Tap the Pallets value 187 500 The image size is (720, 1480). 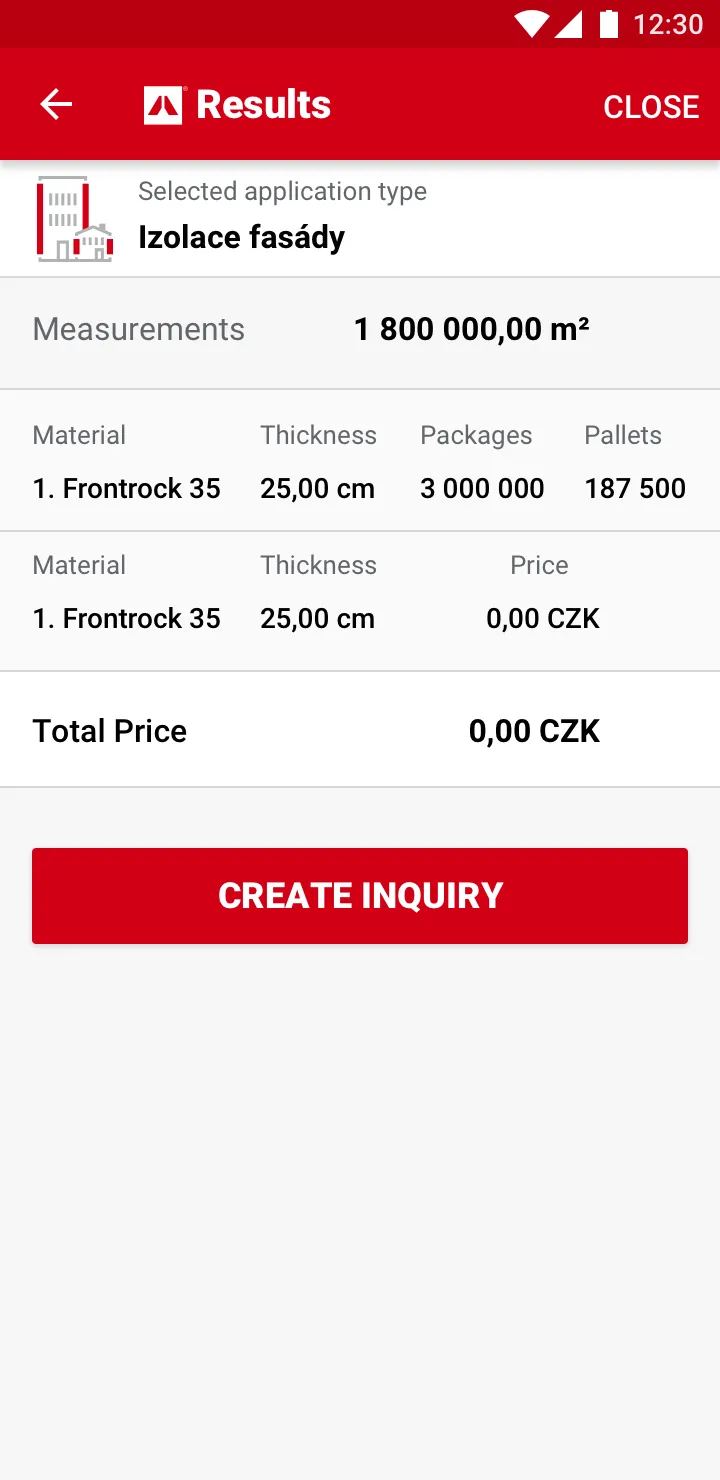(x=635, y=488)
